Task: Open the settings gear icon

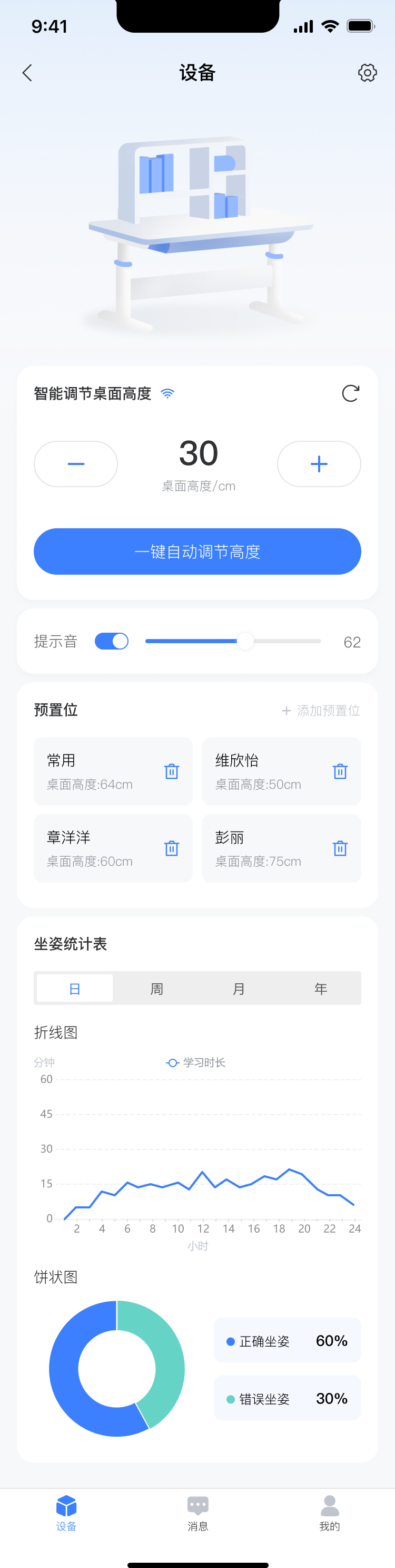Action: [367, 73]
